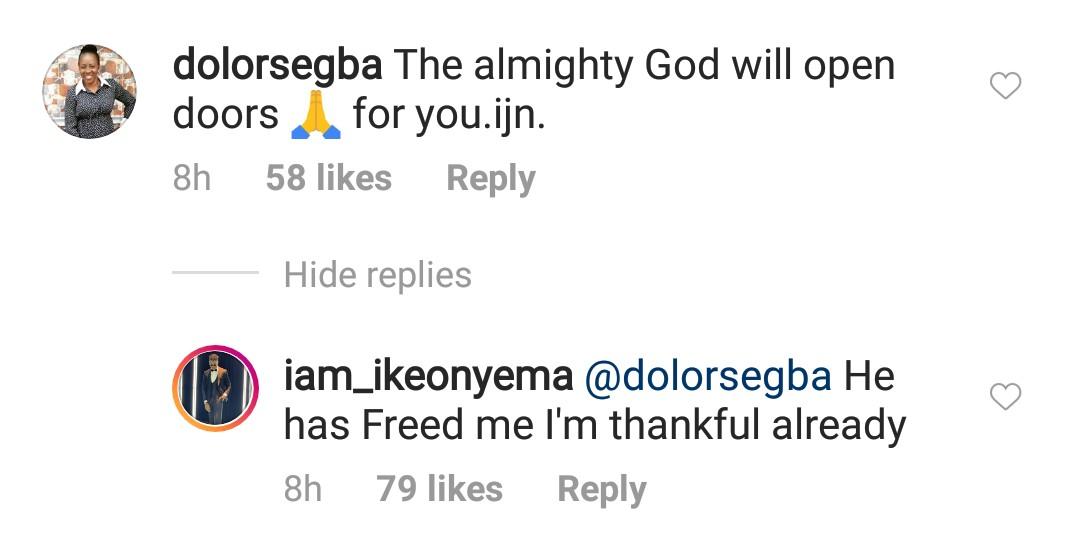The height and width of the screenshot is (548, 1080).
Task: Open the dolorsegba username link
Action: [x=277, y=67]
